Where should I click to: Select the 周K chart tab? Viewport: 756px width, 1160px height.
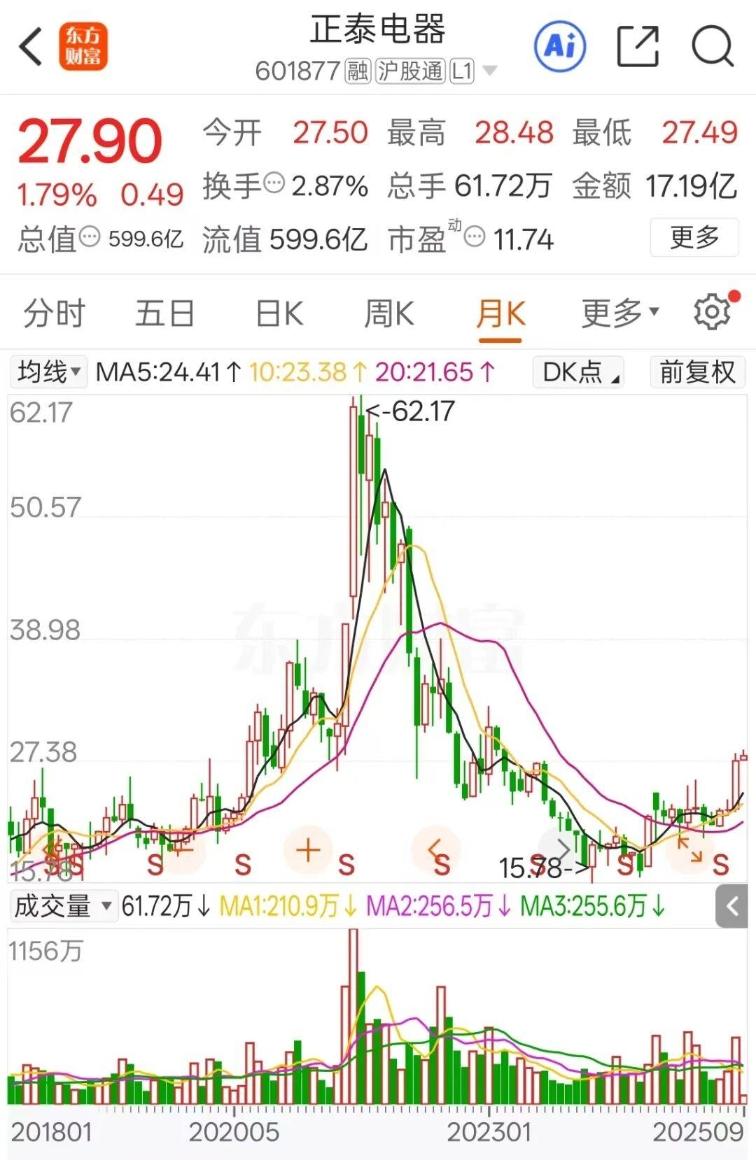pyautogui.click(x=389, y=314)
